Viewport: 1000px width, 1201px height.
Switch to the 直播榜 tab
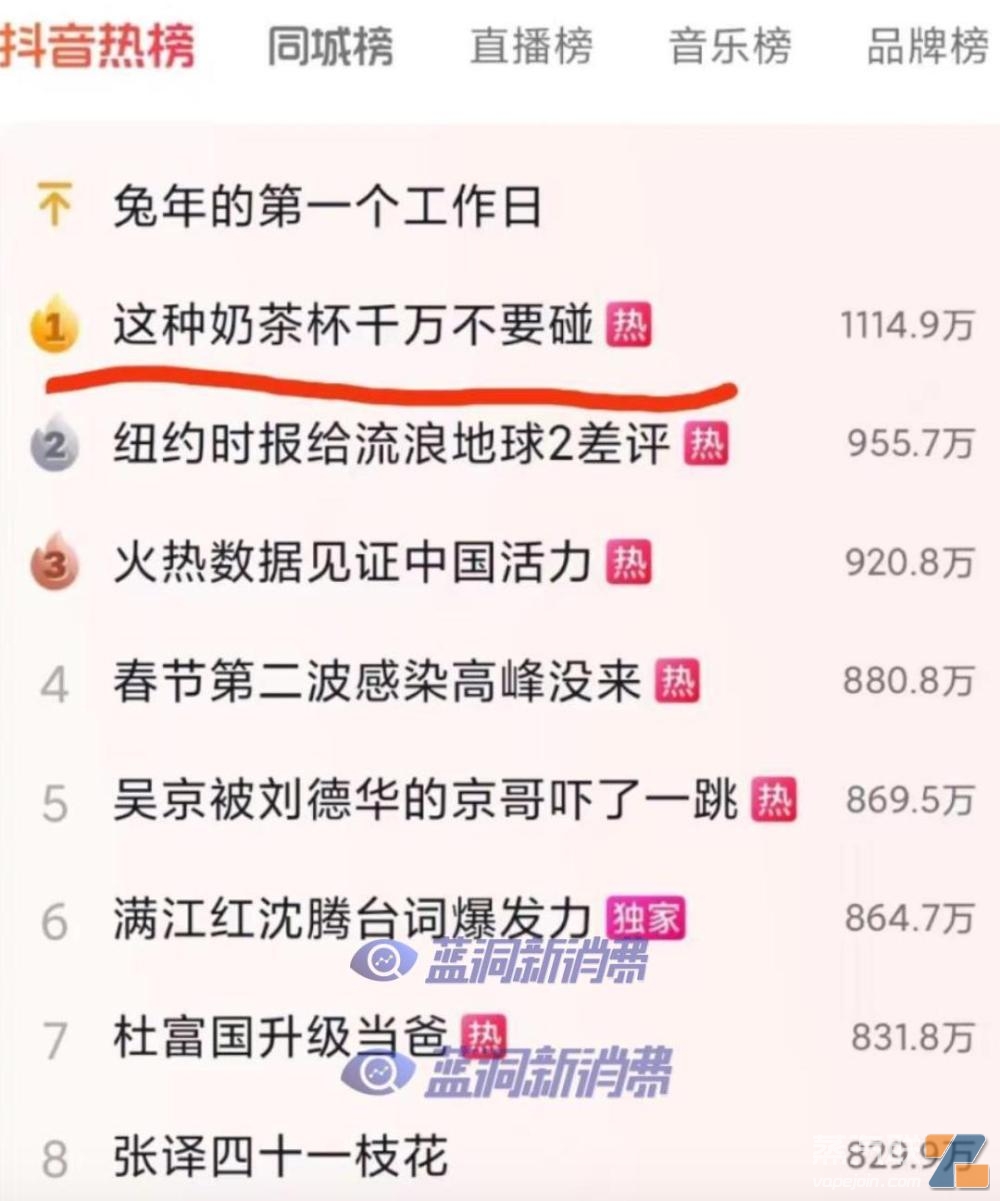point(531,47)
